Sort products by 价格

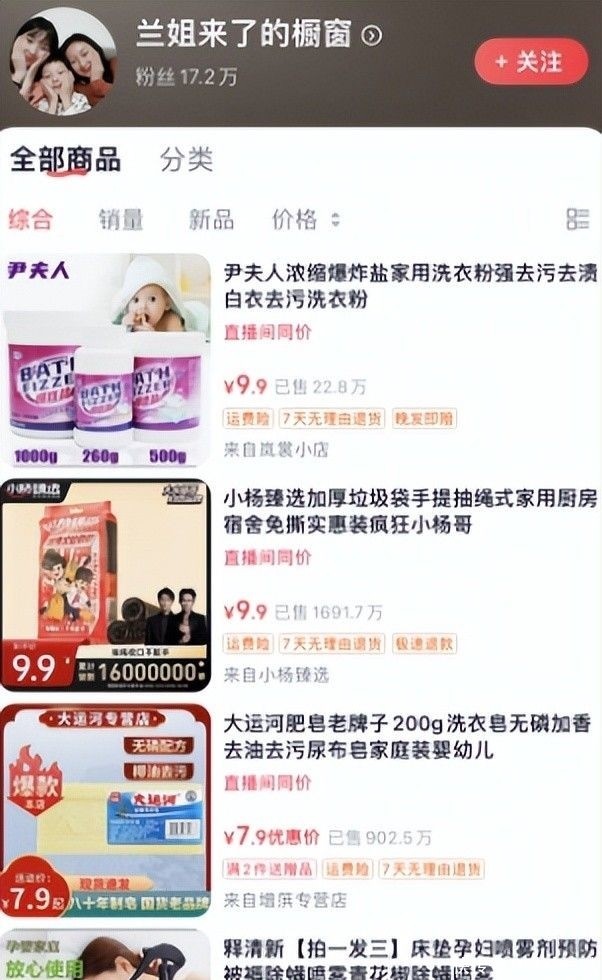pyautogui.click(x=305, y=219)
